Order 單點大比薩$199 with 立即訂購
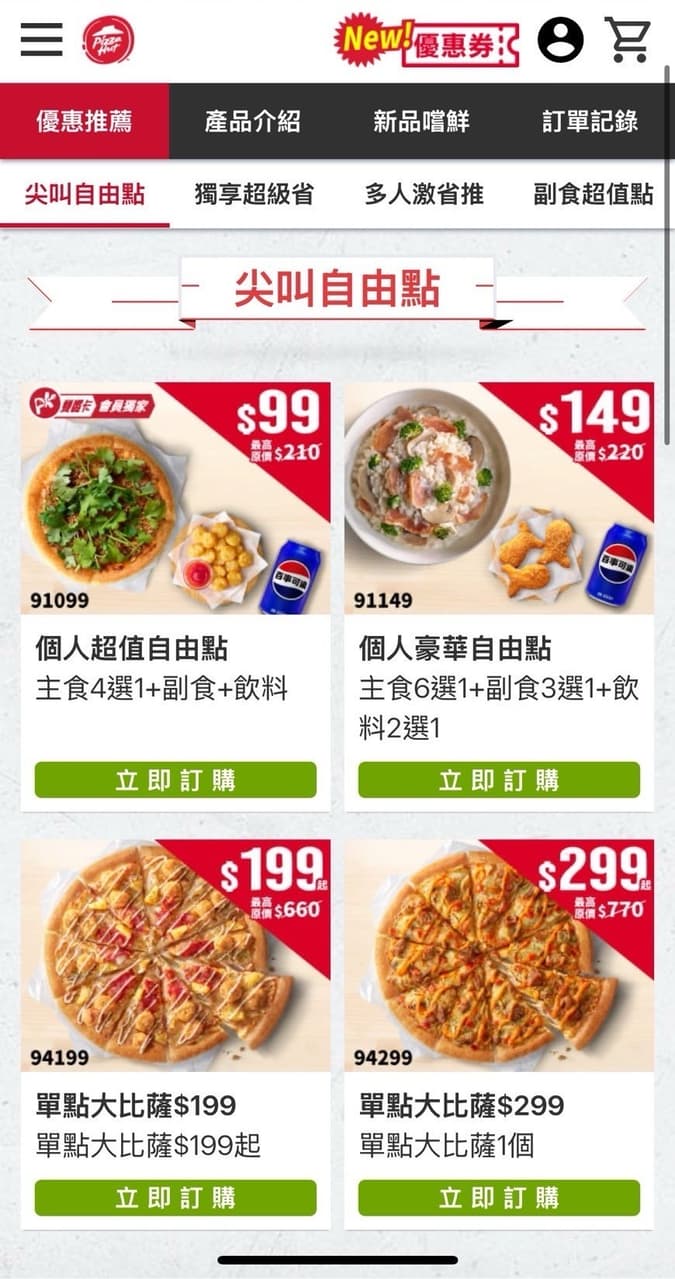 (176, 1197)
